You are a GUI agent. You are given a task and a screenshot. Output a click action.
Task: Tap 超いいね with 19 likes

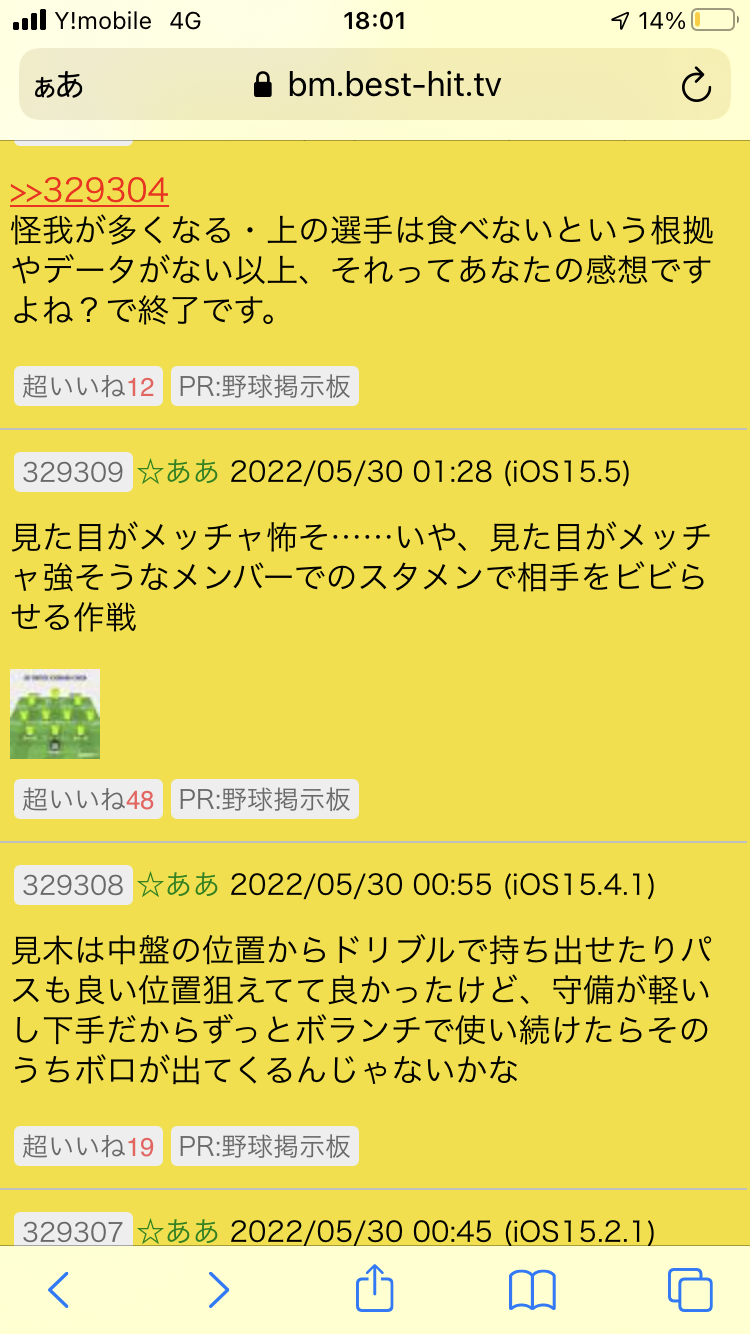[x=88, y=1146]
